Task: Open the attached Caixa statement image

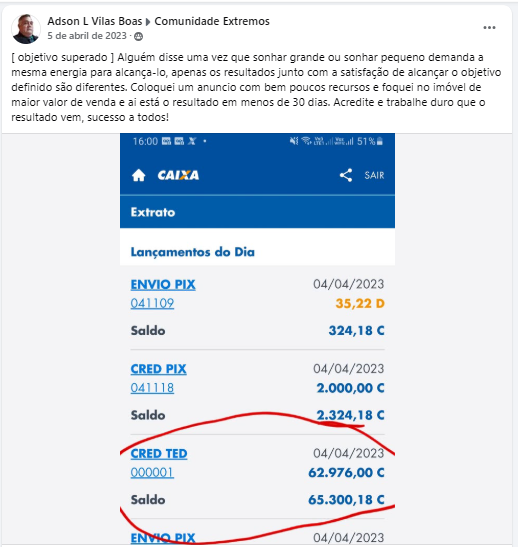Action: [x=257, y=338]
